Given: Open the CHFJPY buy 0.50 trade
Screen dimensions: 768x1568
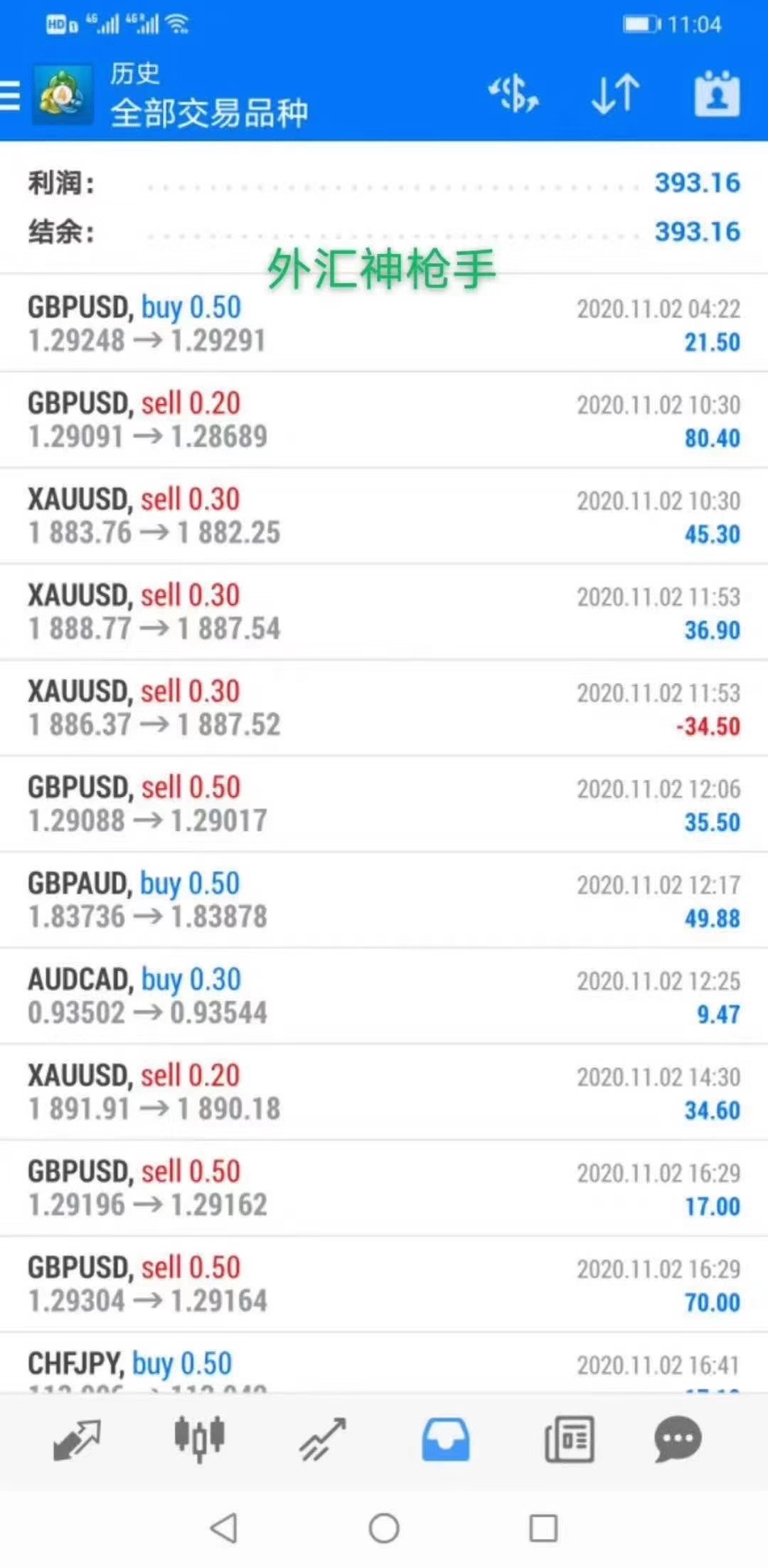Looking at the screenshot, I should [x=384, y=1363].
